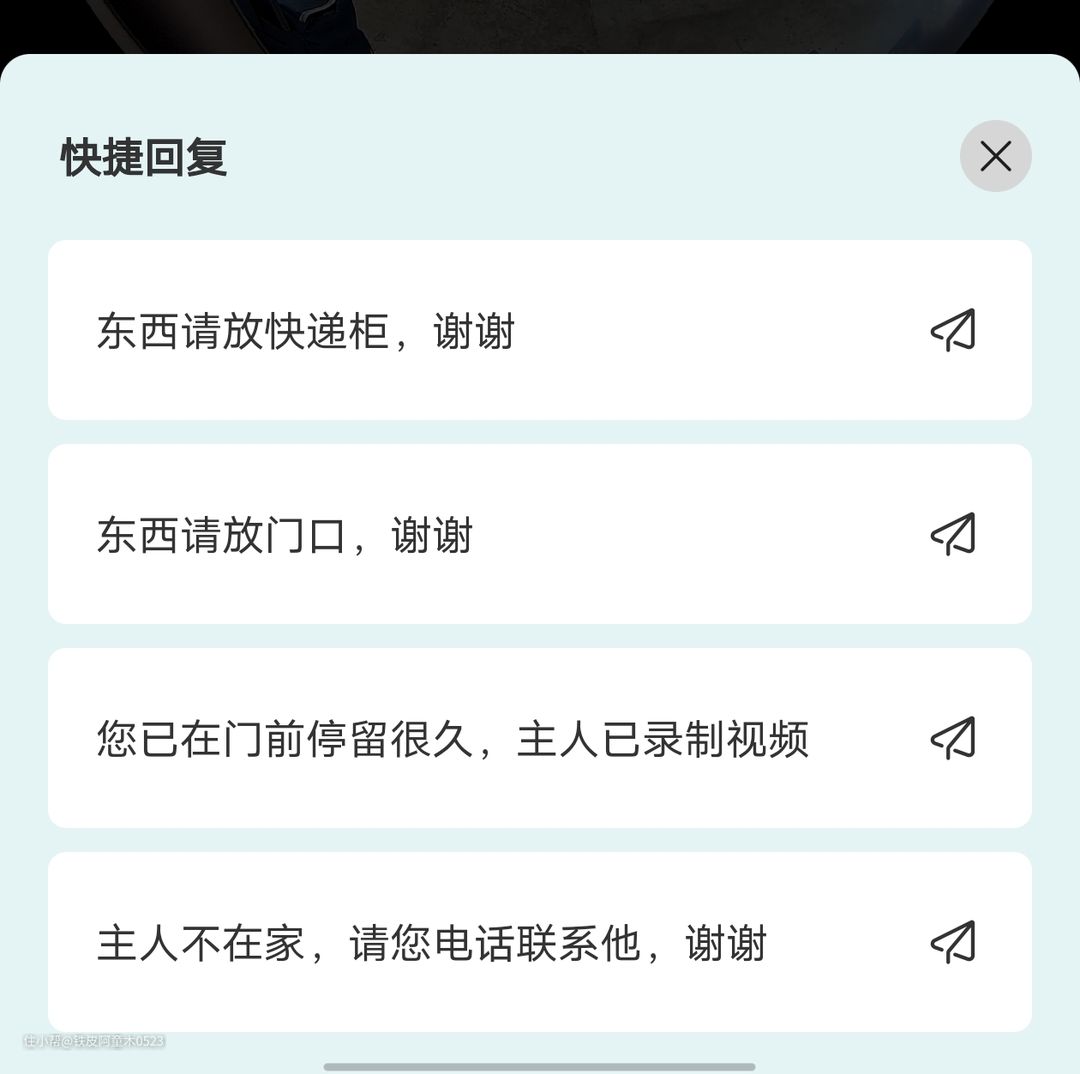Send the reply '东西请放快递柜，谢谢'
This screenshot has width=1080, height=1074.
[x=952, y=330]
